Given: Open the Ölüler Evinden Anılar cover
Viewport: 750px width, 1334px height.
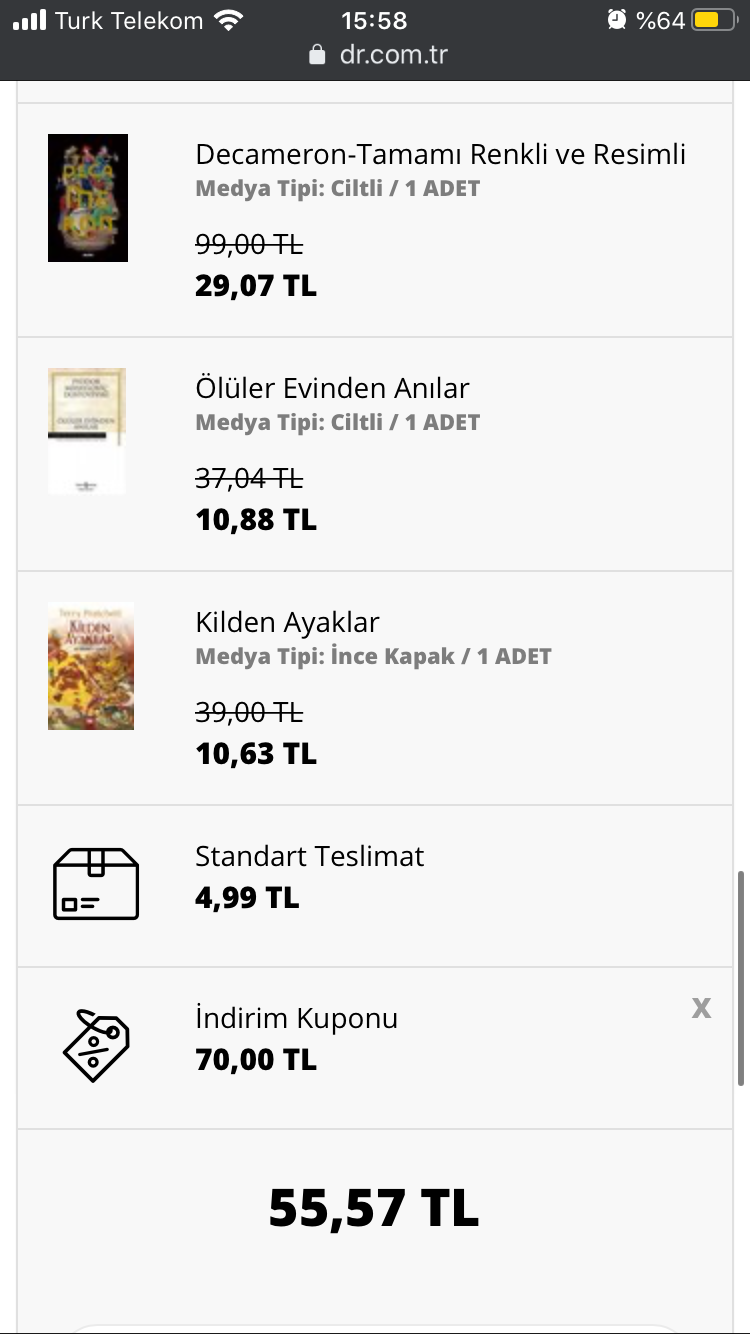Looking at the screenshot, I should click(87, 431).
